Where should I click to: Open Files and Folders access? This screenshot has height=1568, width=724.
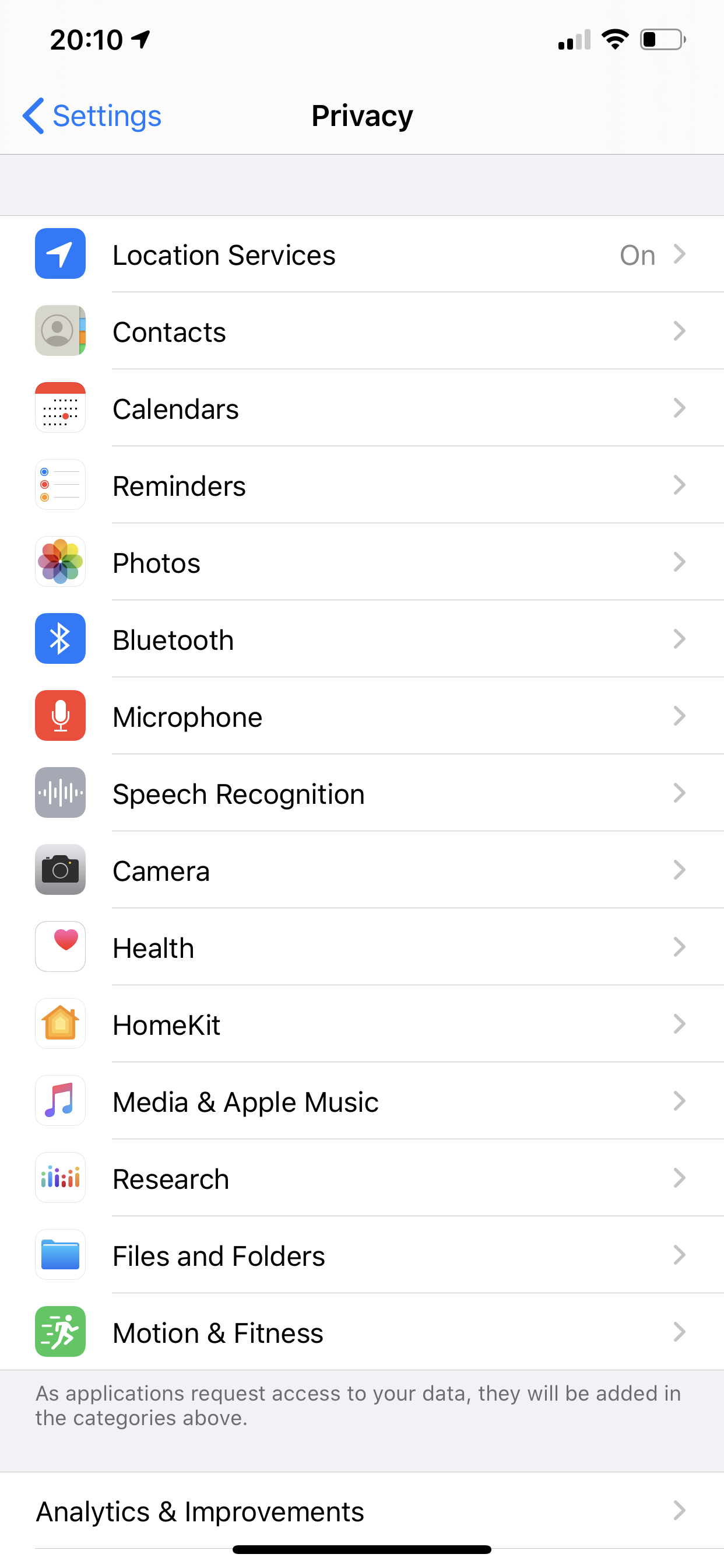tap(361, 1256)
